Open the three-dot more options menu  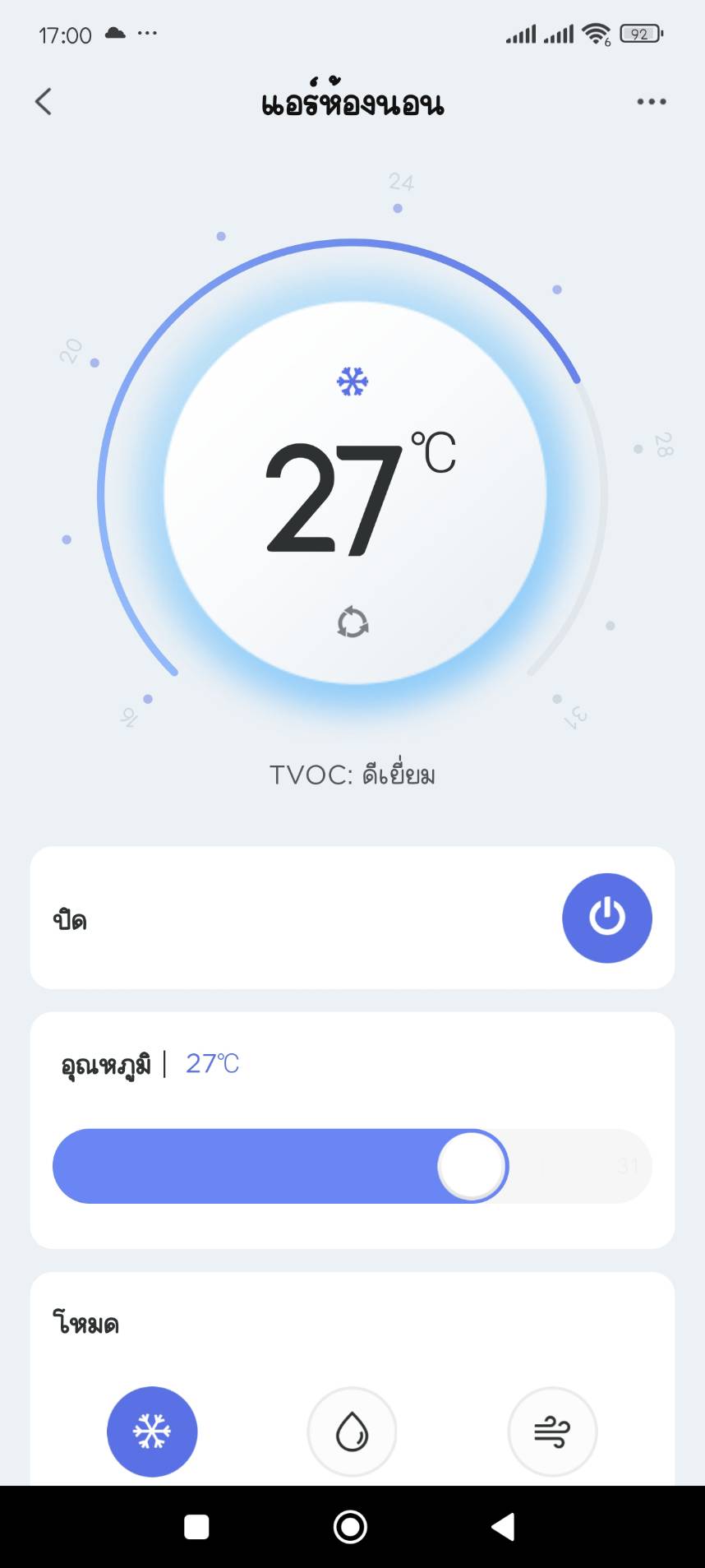click(x=652, y=102)
